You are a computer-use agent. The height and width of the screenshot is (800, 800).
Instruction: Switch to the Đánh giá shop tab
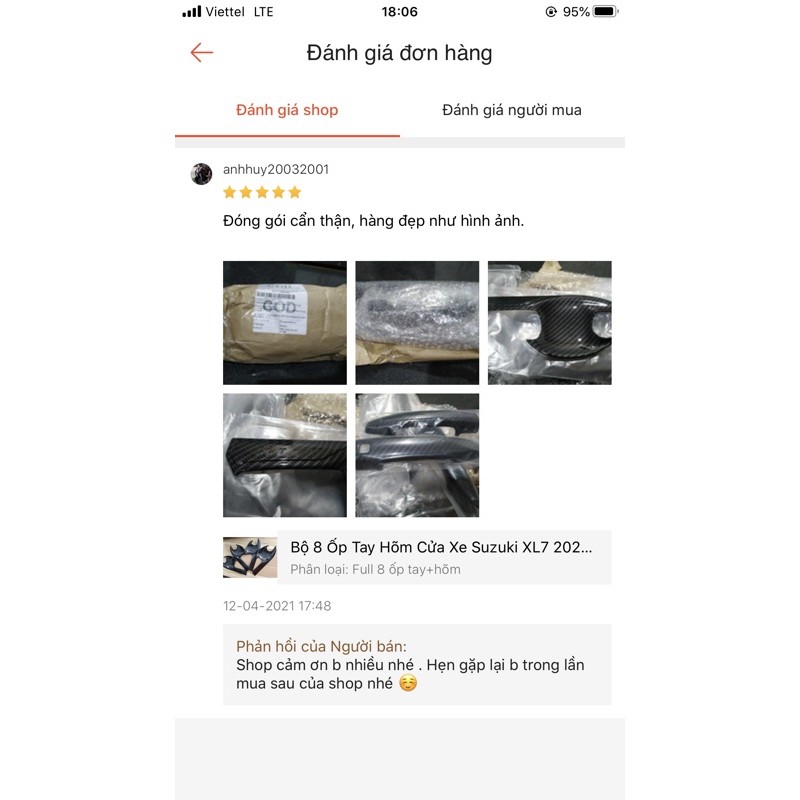coord(287,110)
